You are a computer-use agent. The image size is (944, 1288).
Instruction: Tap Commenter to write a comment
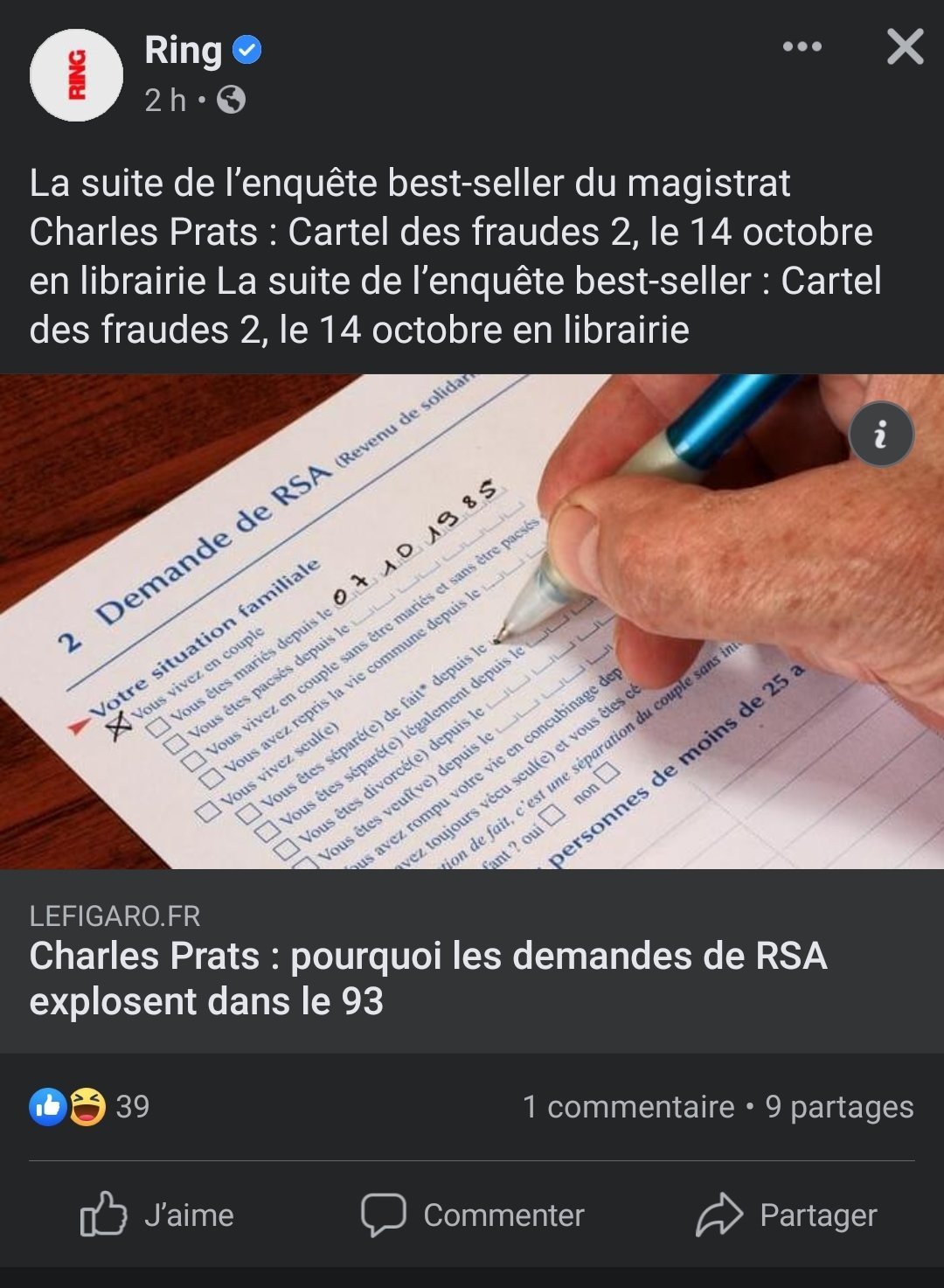(x=473, y=1215)
